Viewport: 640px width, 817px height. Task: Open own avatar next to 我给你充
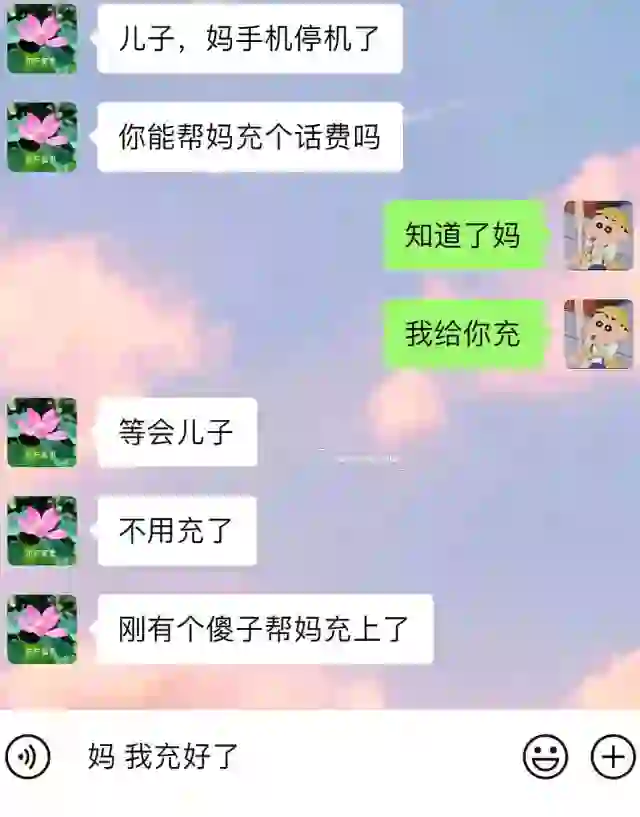(x=598, y=334)
